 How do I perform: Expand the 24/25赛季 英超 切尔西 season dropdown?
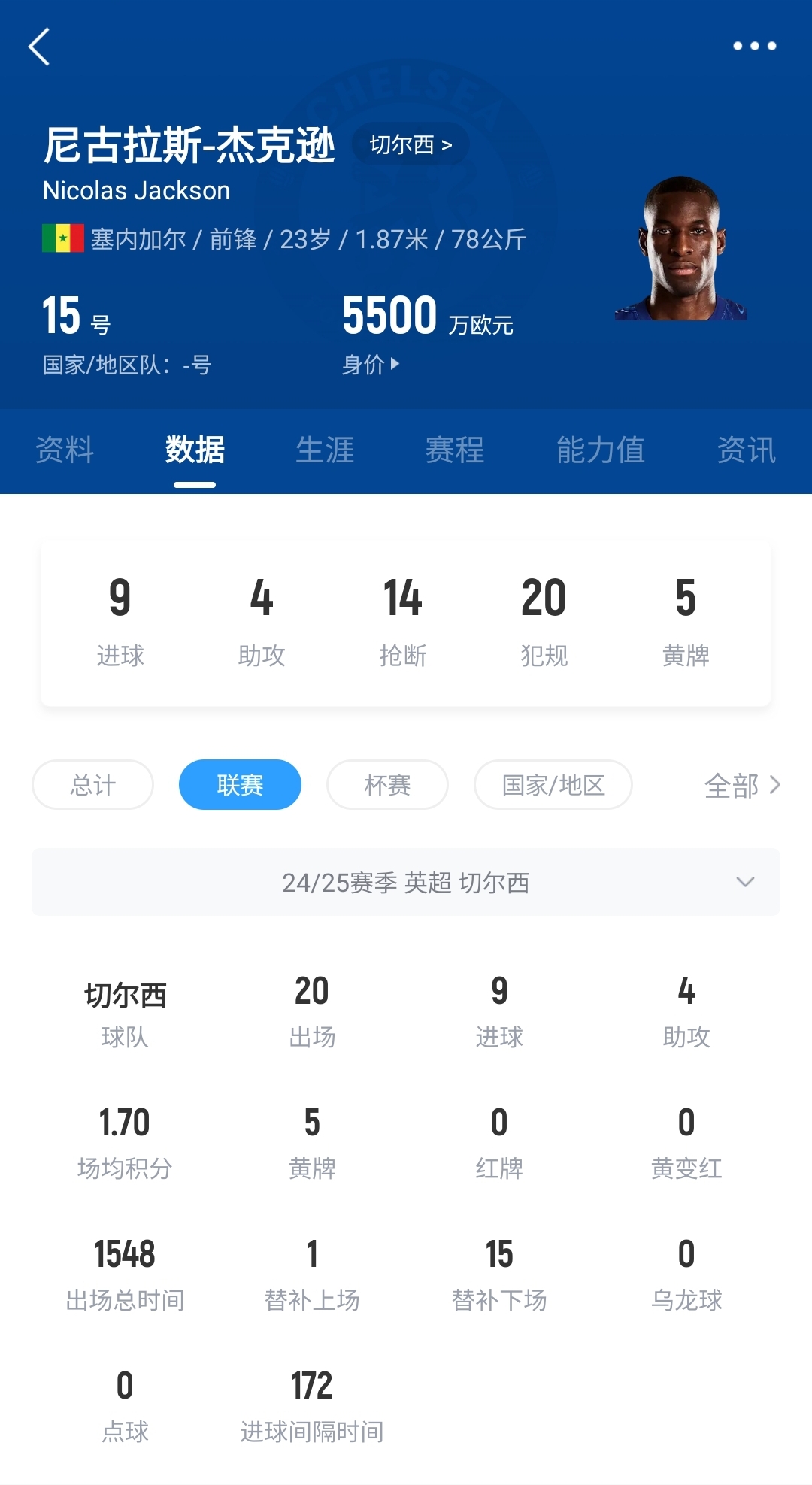(x=406, y=882)
